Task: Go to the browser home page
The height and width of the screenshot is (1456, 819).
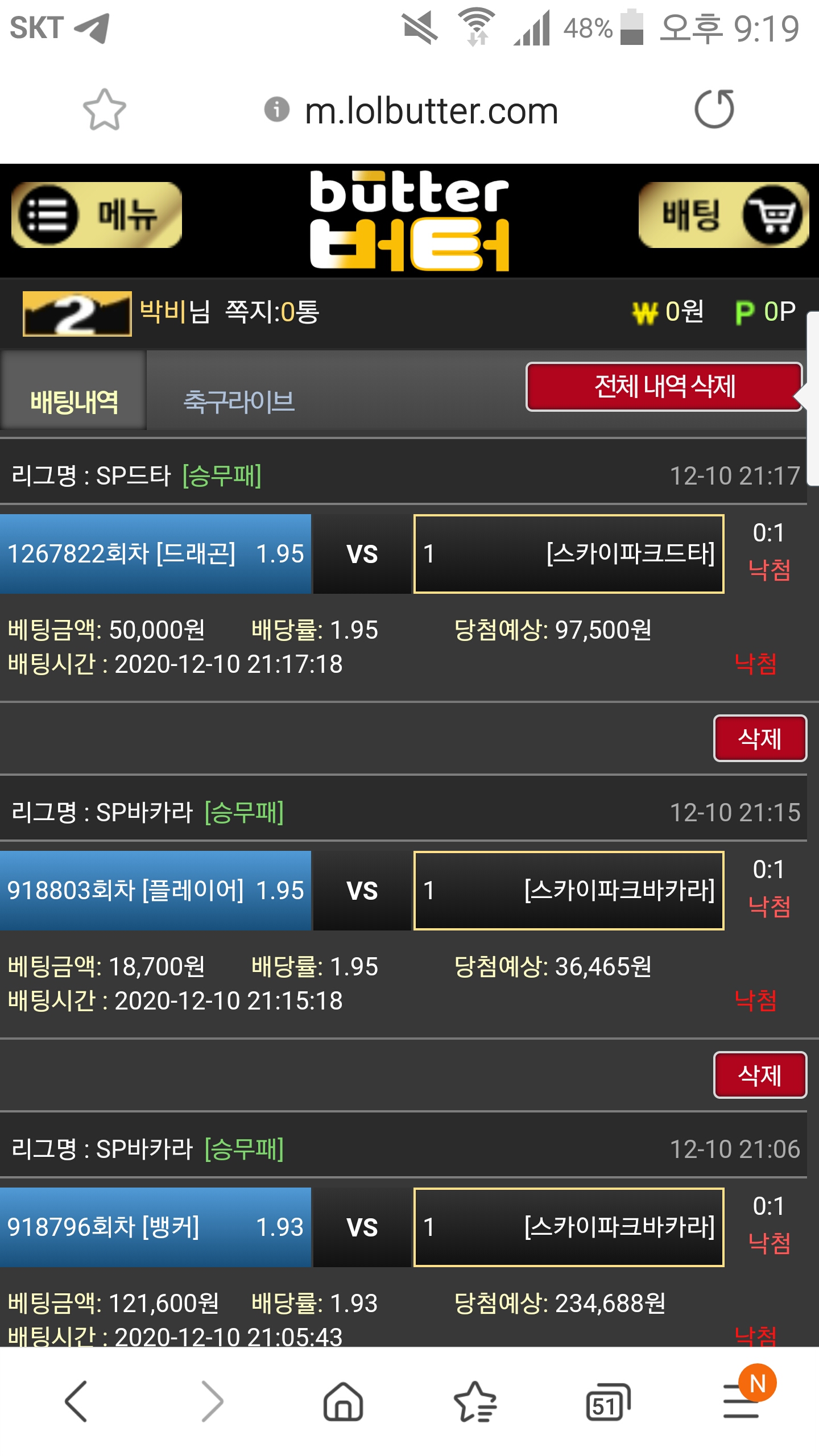Action: (x=343, y=1401)
